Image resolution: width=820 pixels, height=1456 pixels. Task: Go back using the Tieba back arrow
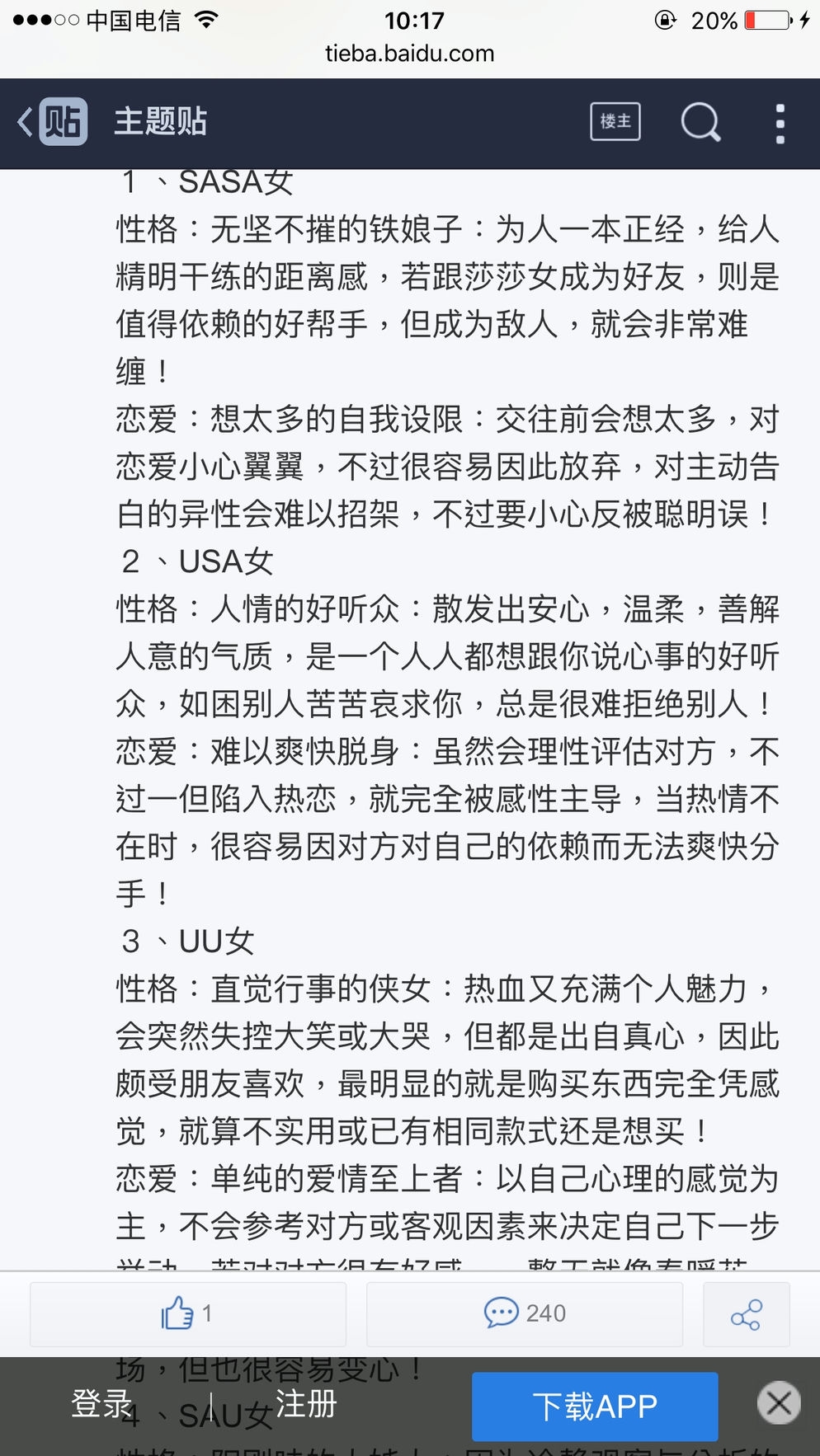click(x=26, y=123)
